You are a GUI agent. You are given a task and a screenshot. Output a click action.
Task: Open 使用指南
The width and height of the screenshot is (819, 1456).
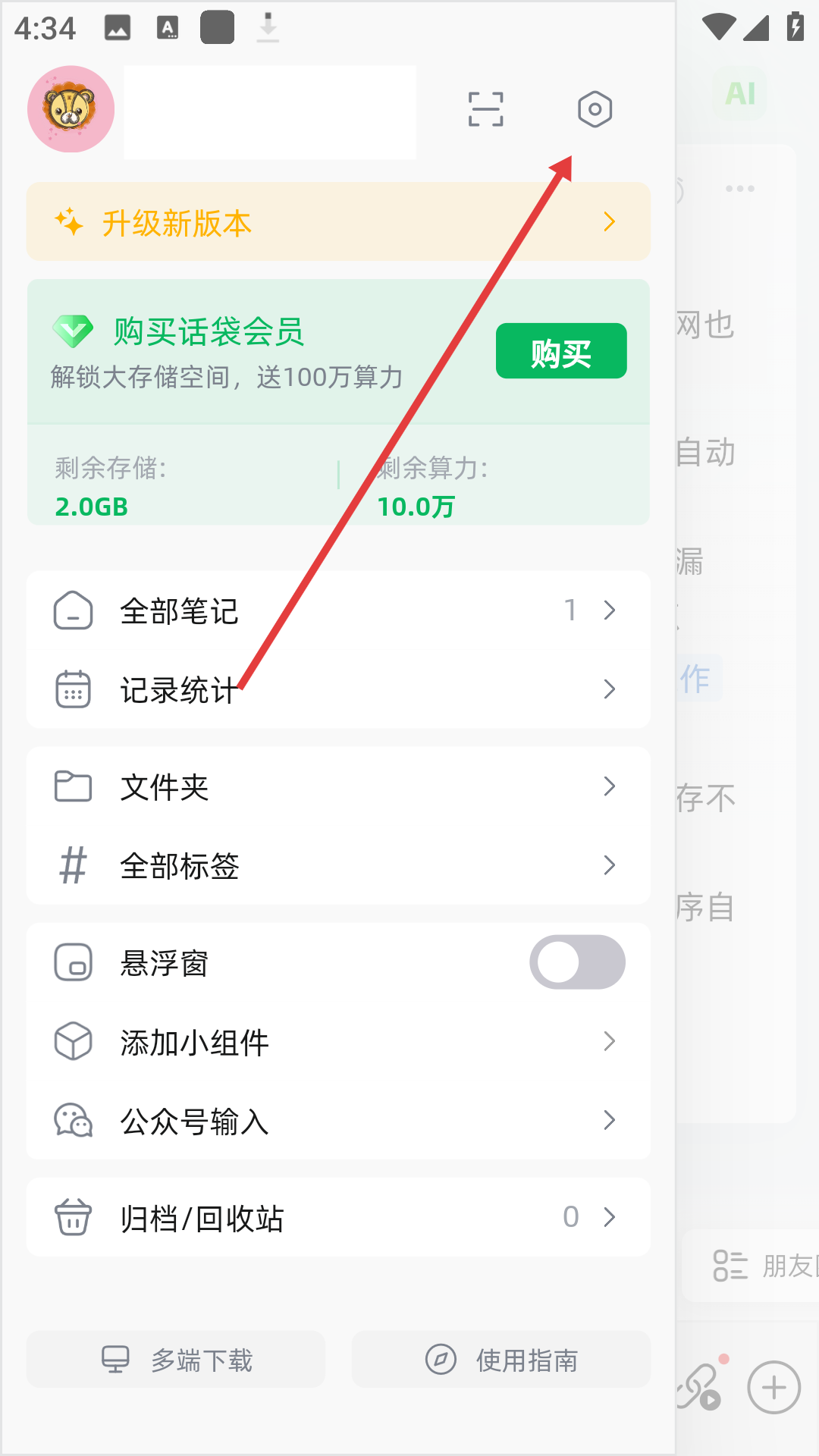[501, 1360]
